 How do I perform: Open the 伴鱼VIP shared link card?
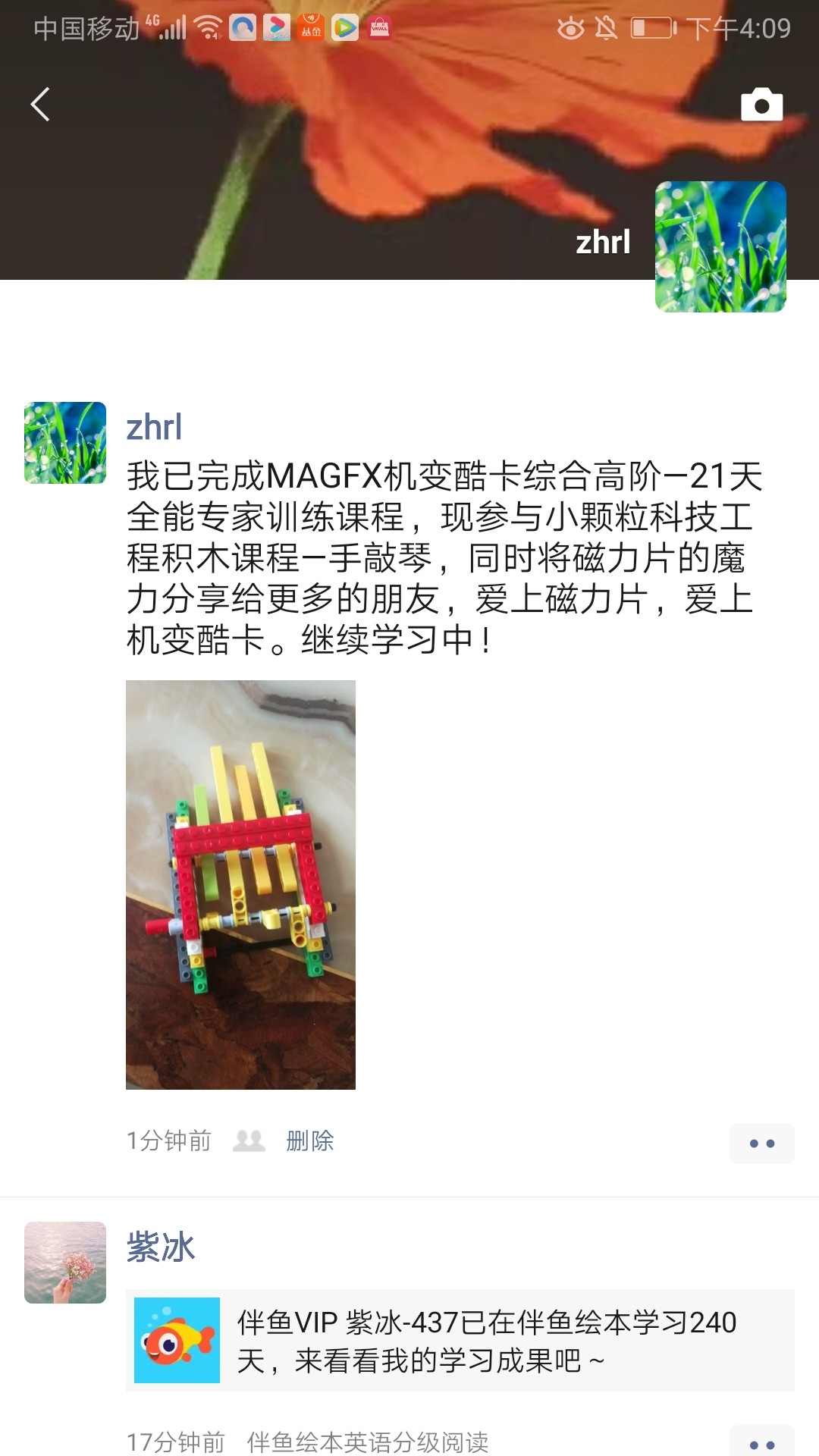coord(460,1341)
